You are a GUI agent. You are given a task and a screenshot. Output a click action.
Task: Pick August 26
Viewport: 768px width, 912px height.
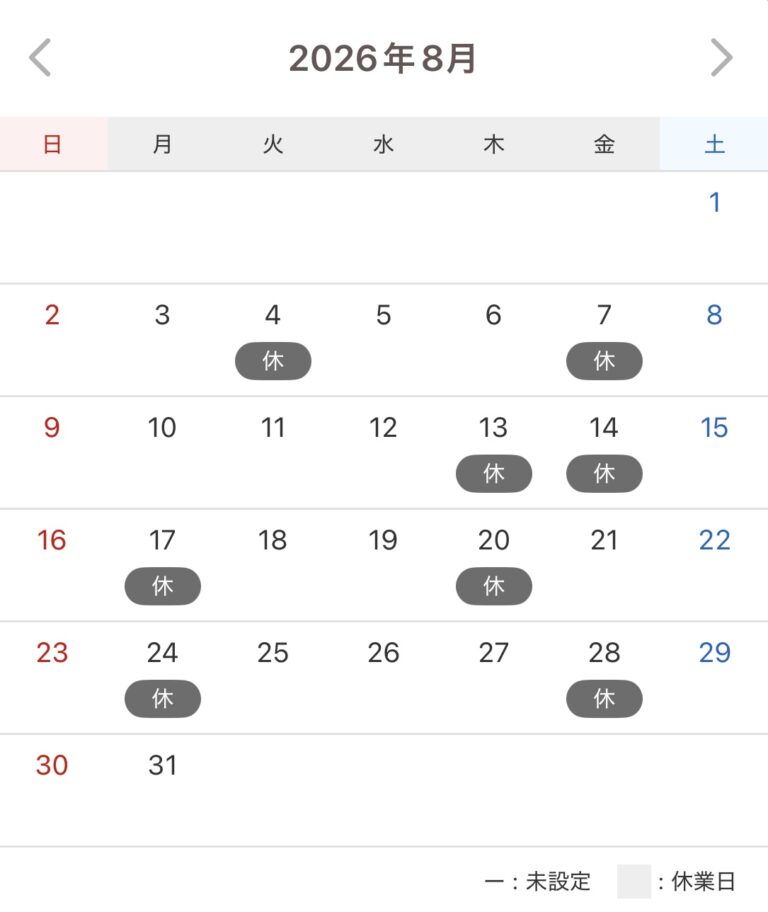tap(383, 677)
